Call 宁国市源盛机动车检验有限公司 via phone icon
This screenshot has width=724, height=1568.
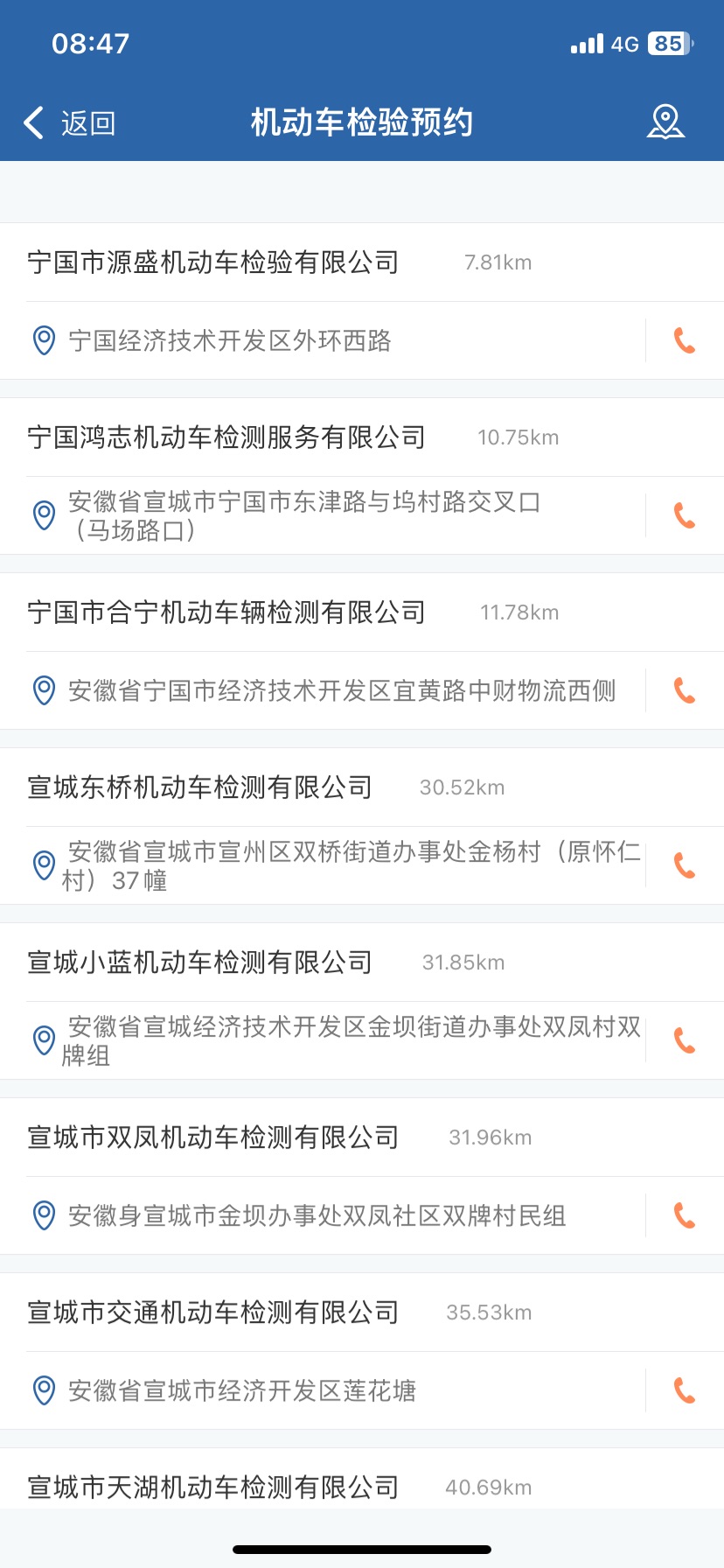[x=685, y=340]
